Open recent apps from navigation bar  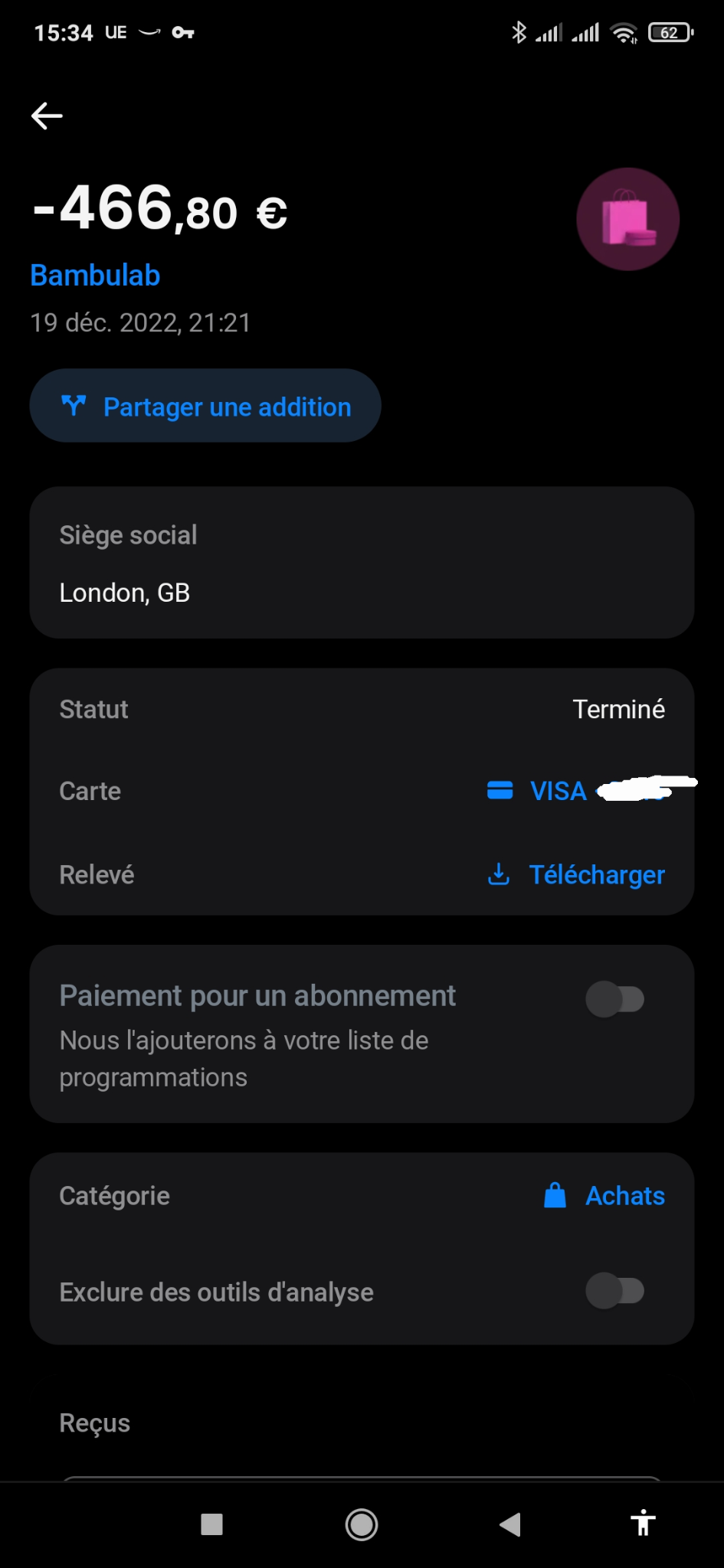click(211, 1524)
